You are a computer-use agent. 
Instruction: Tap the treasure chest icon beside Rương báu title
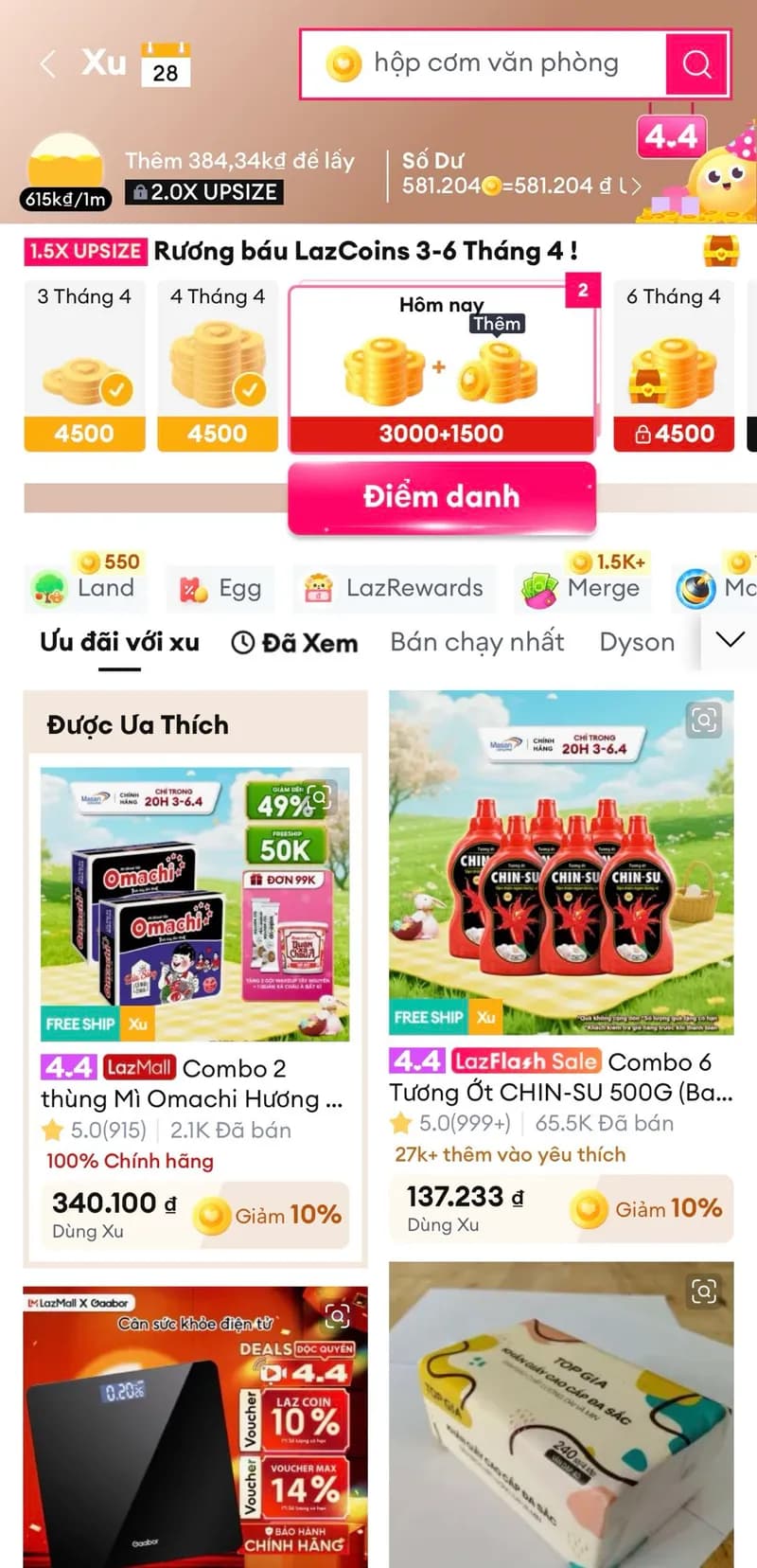723,250
